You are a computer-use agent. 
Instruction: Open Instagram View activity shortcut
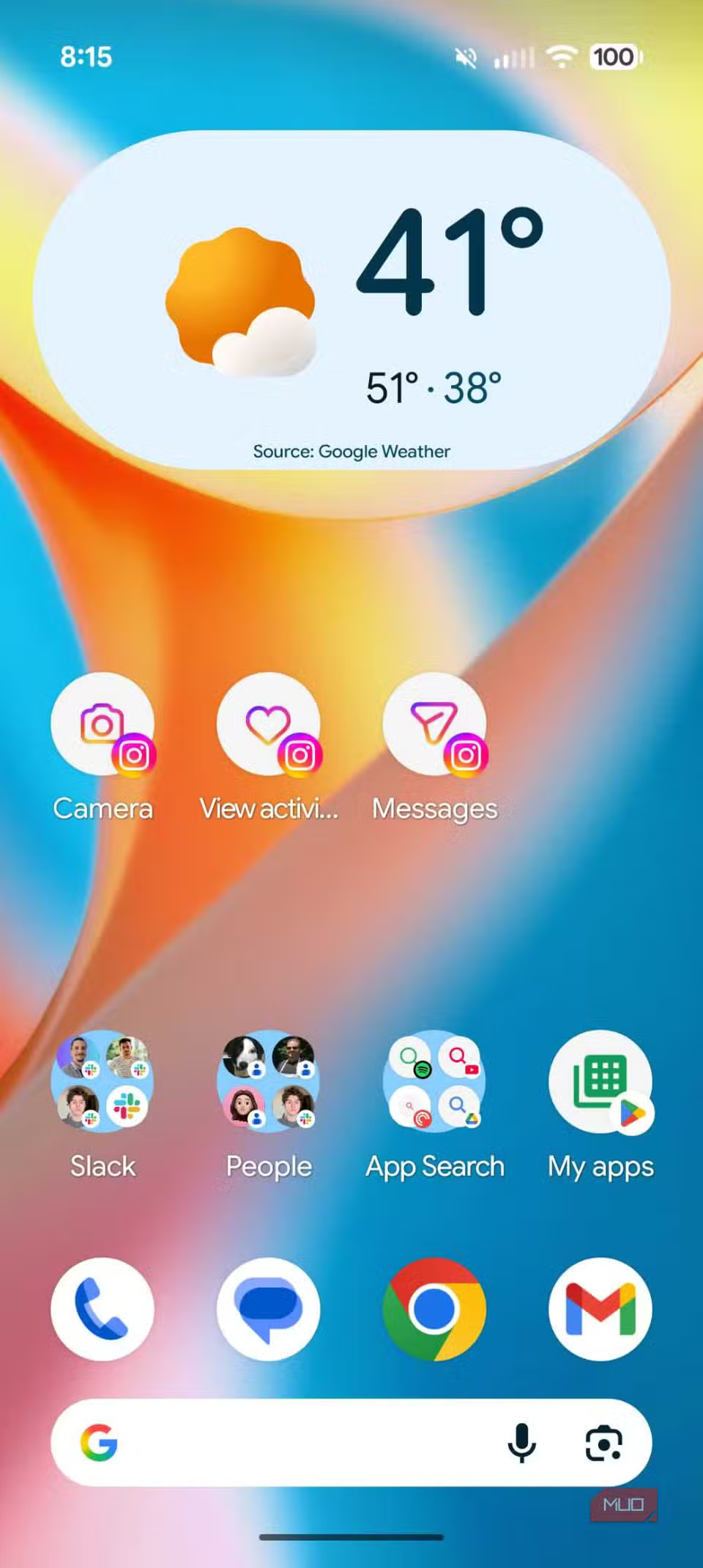click(x=269, y=725)
